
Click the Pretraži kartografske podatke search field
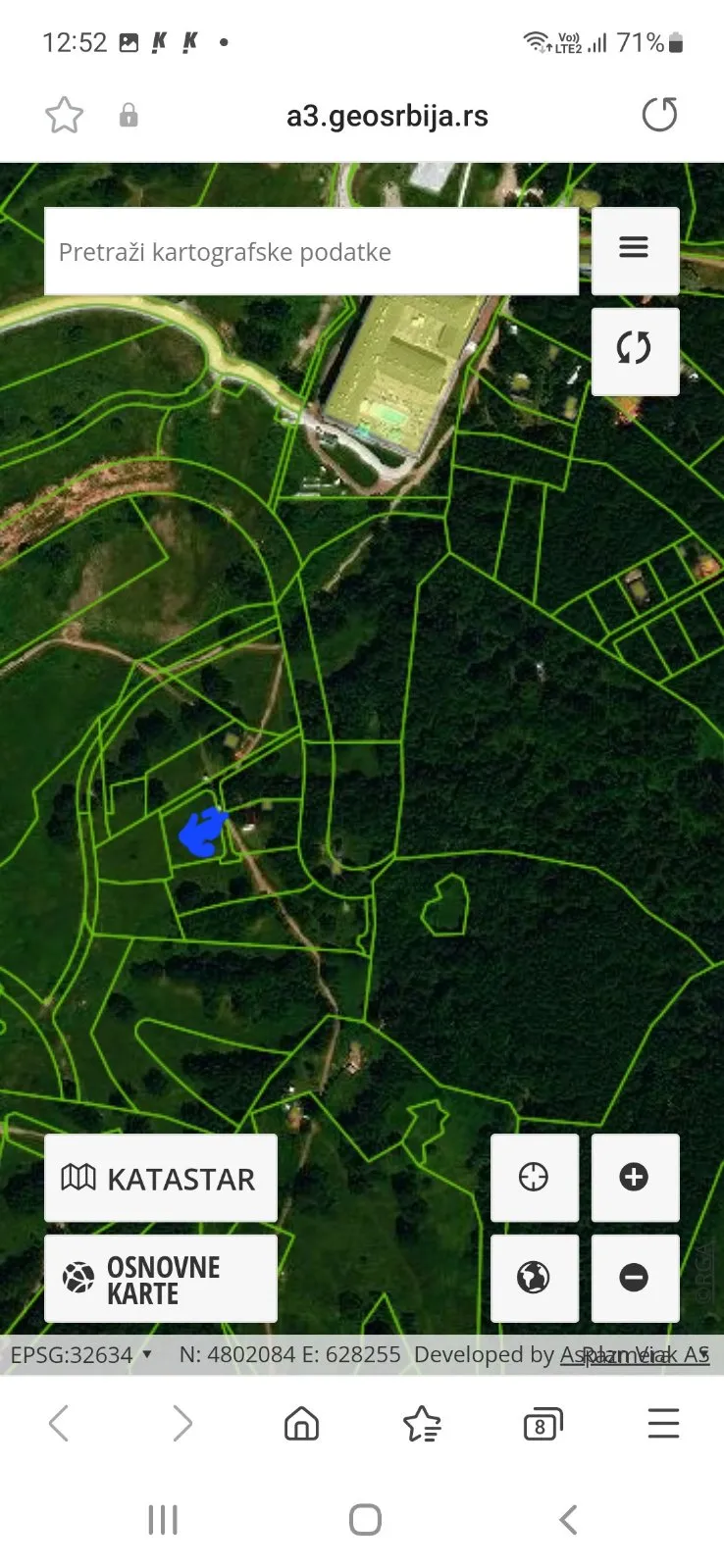point(310,251)
